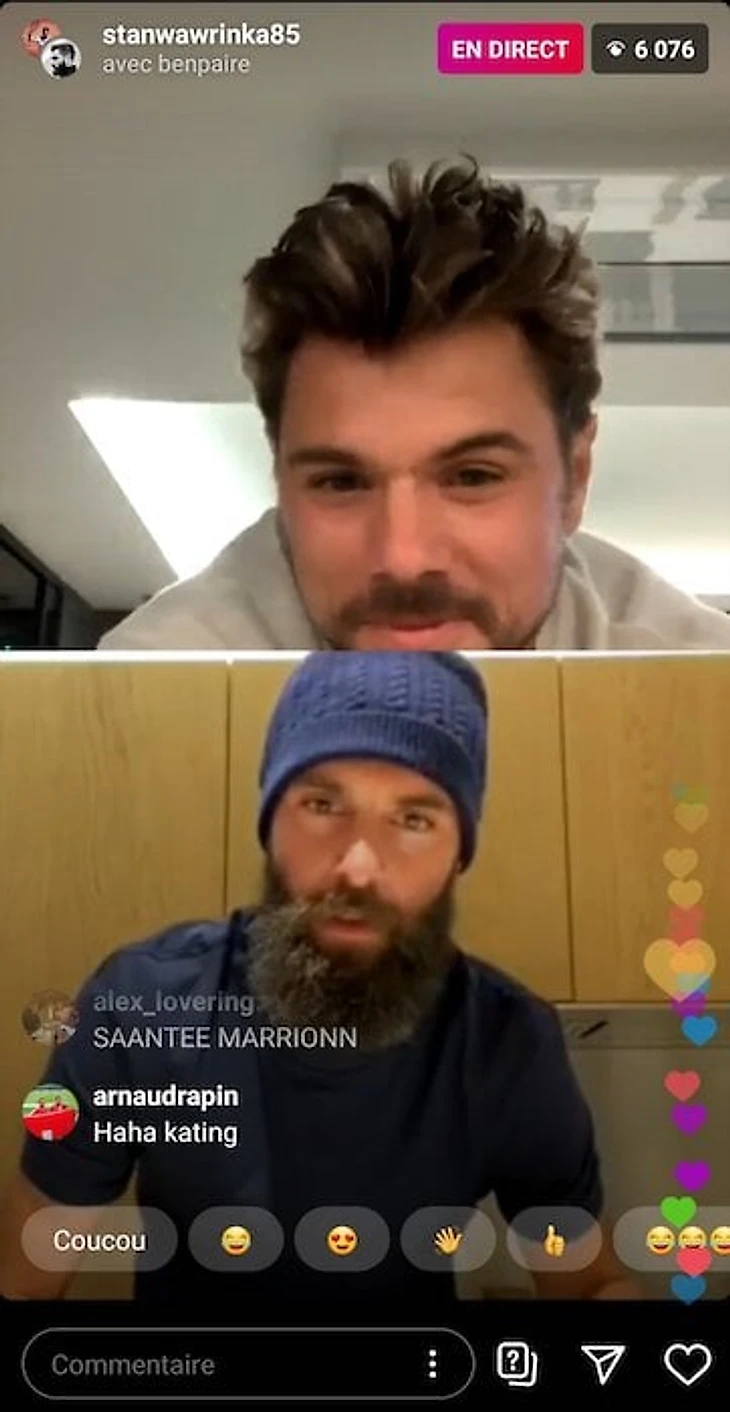Send the single laughing emoji reaction
The height and width of the screenshot is (1412, 730).
pos(236,1240)
